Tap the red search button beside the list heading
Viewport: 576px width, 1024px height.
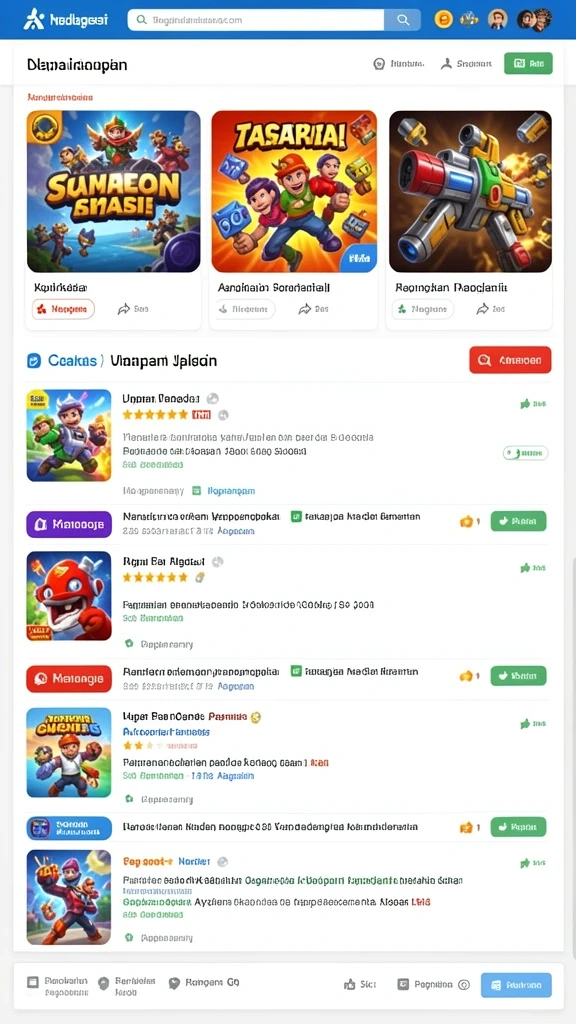click(x=510, y=360)
